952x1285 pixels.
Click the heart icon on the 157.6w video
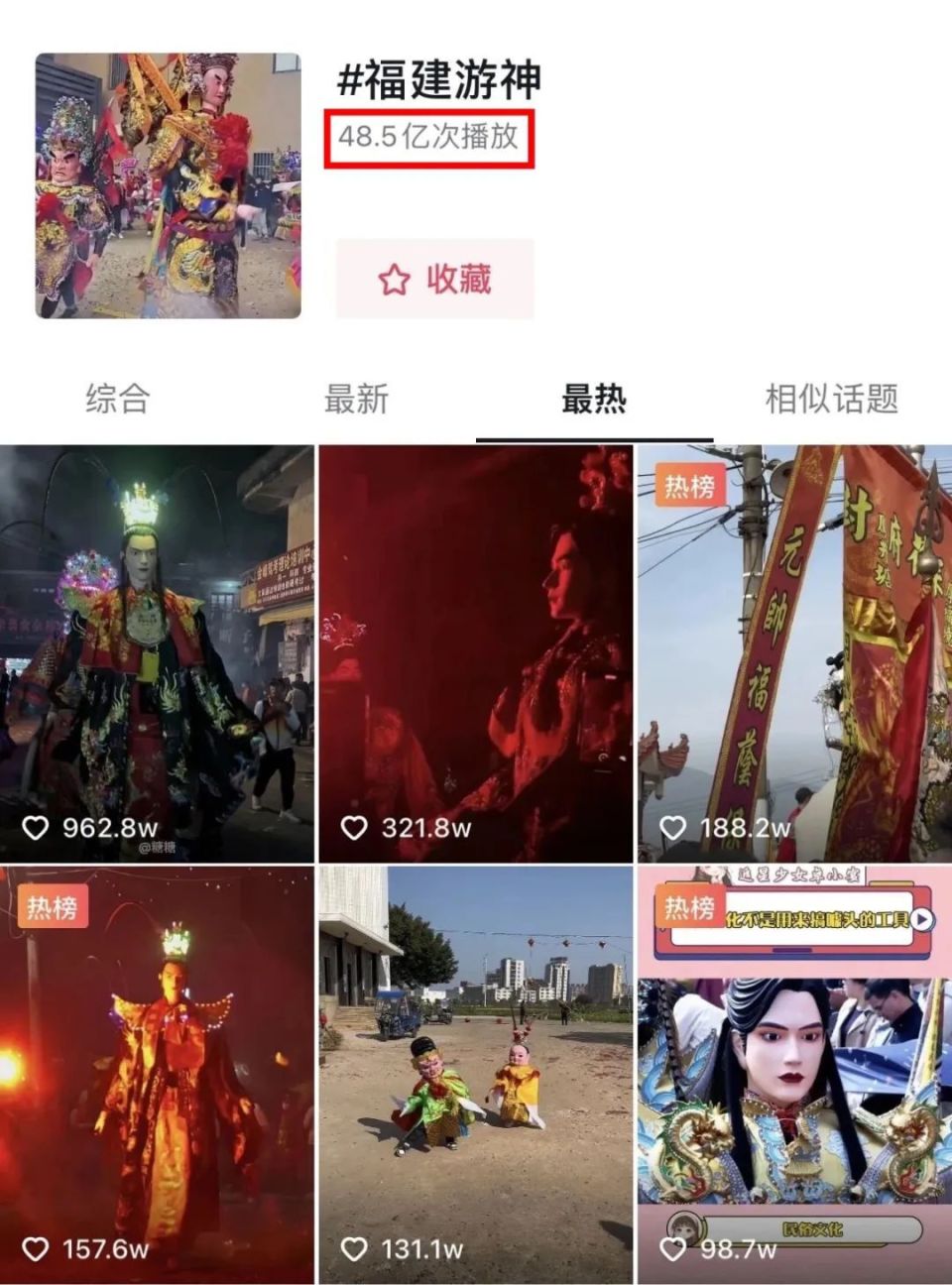(x=35, y=1246)
